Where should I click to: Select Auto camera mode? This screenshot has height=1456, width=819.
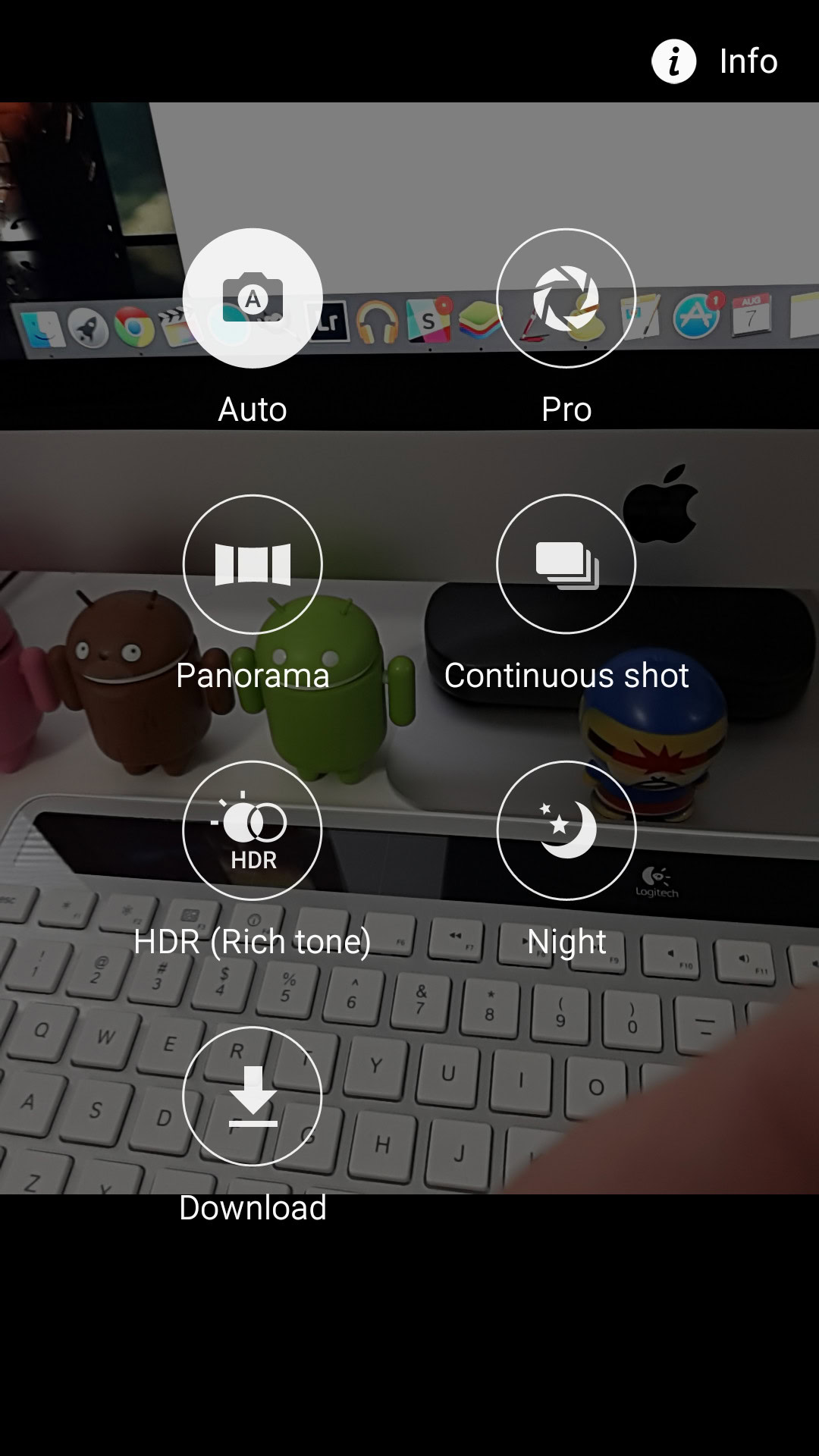[x=253, y=299]
